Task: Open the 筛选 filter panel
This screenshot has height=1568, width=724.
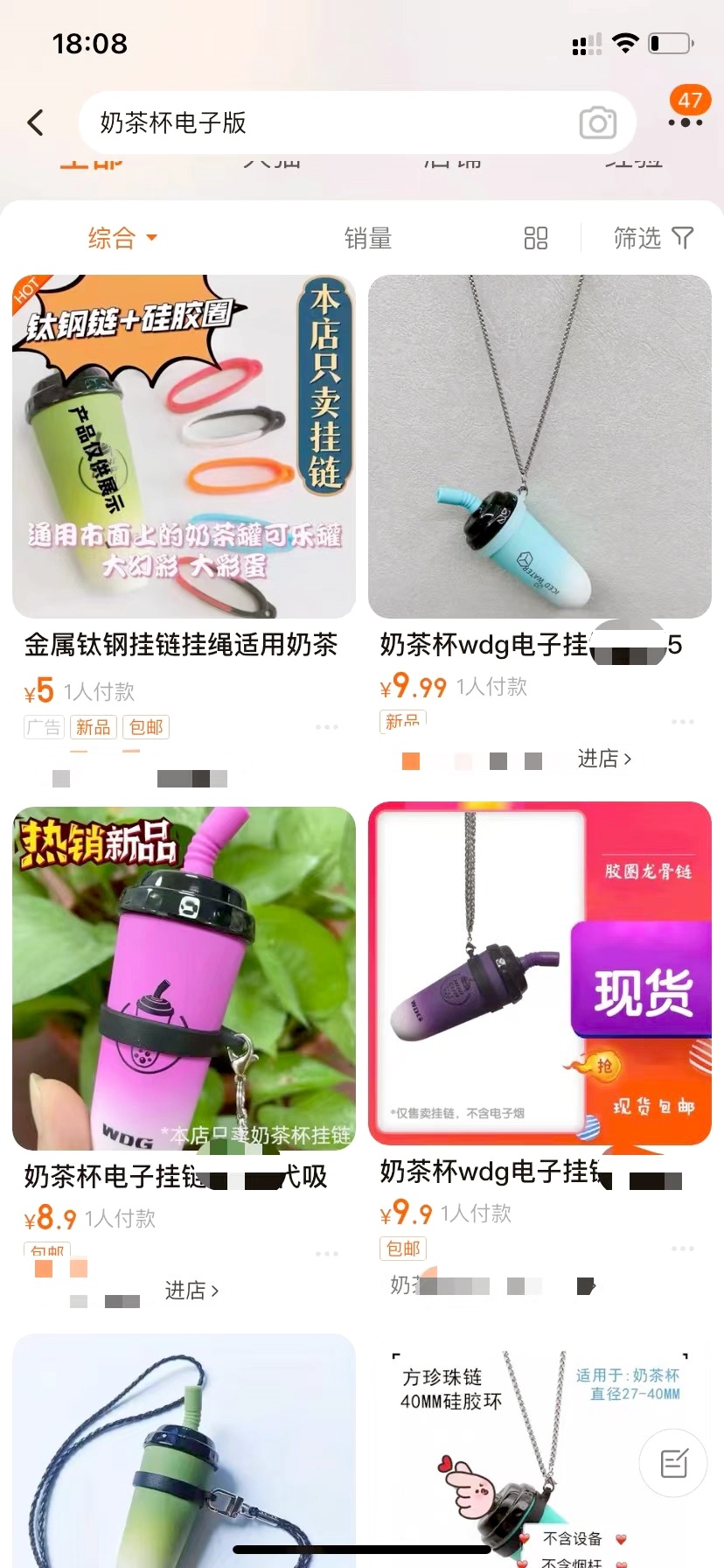Action: [x=653, y=238]
